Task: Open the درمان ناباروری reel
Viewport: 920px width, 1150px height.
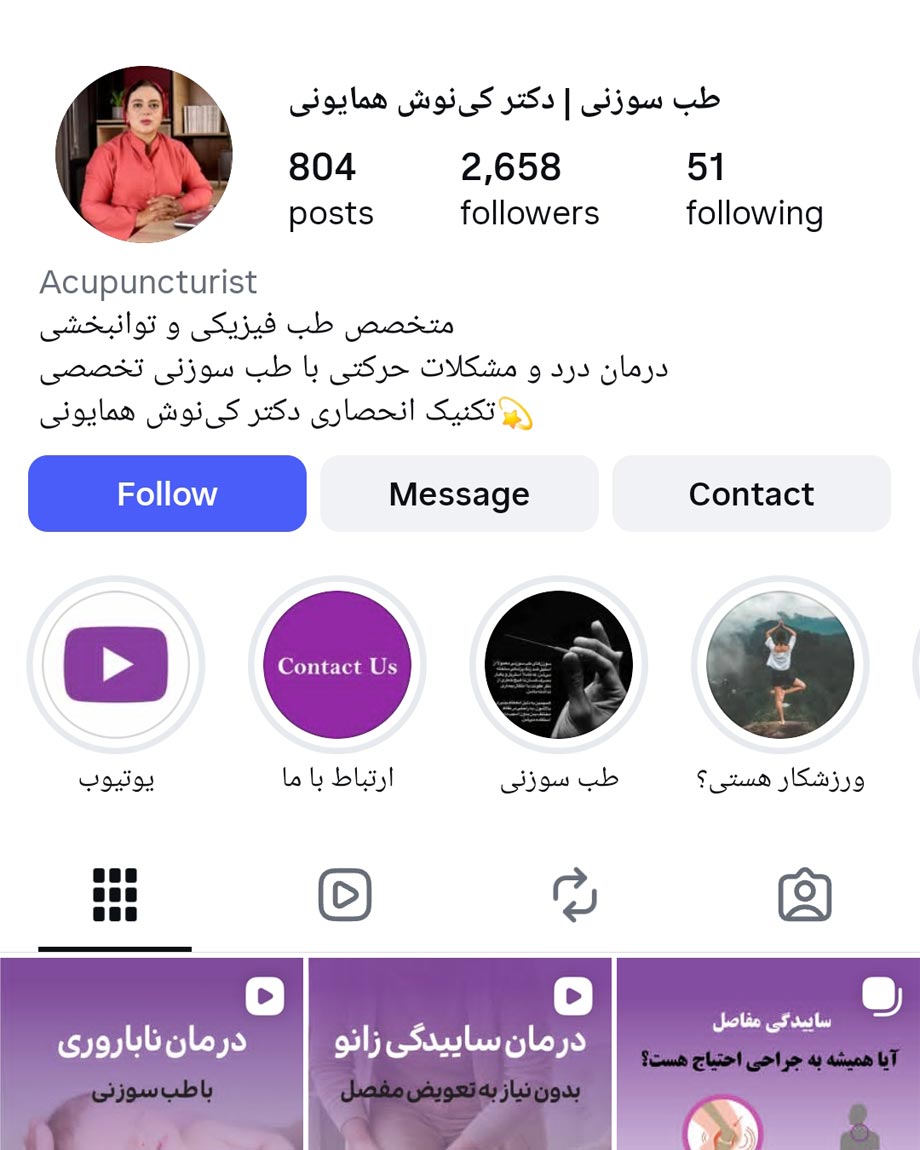Action: (151, 1054)
